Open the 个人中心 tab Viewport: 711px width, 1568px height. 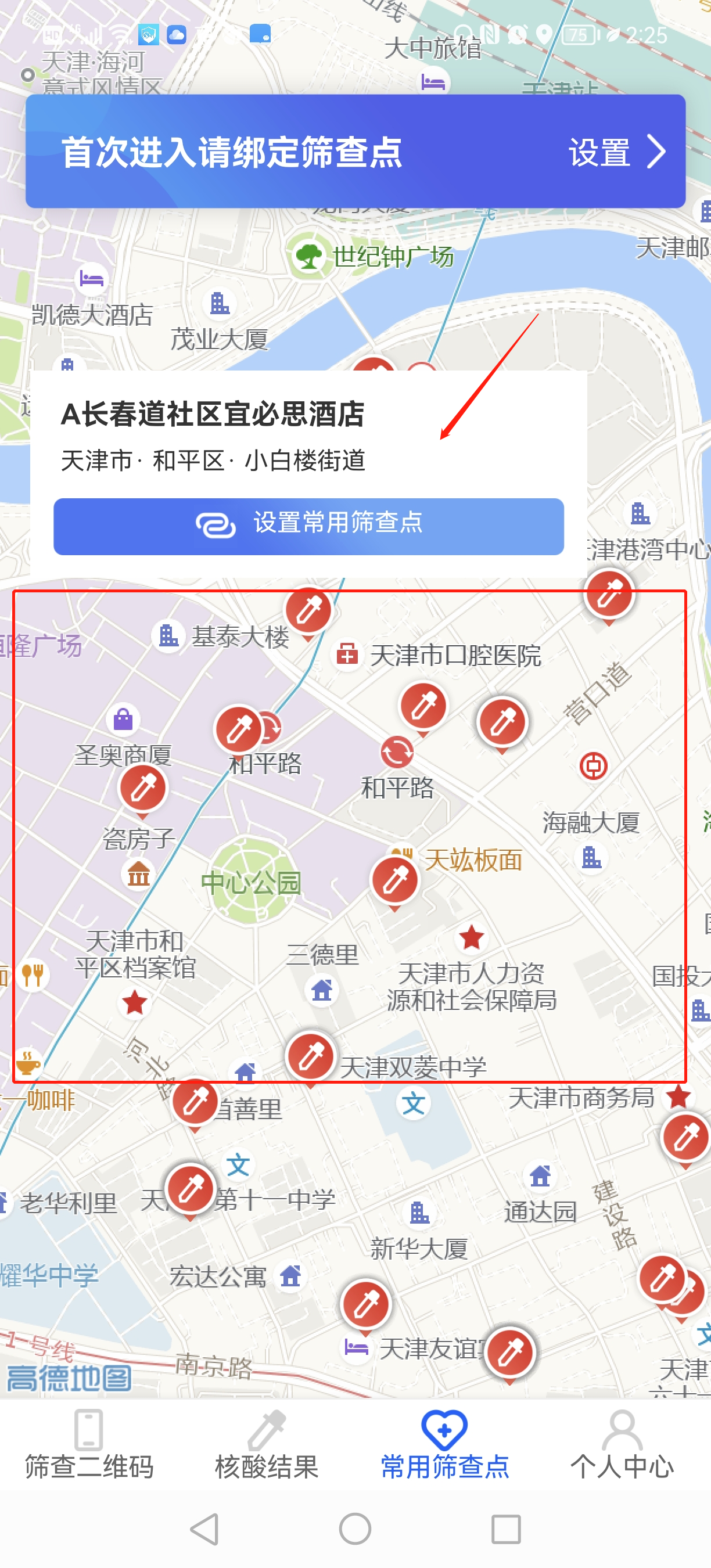pyautogui.click(x=622, y=1446)
